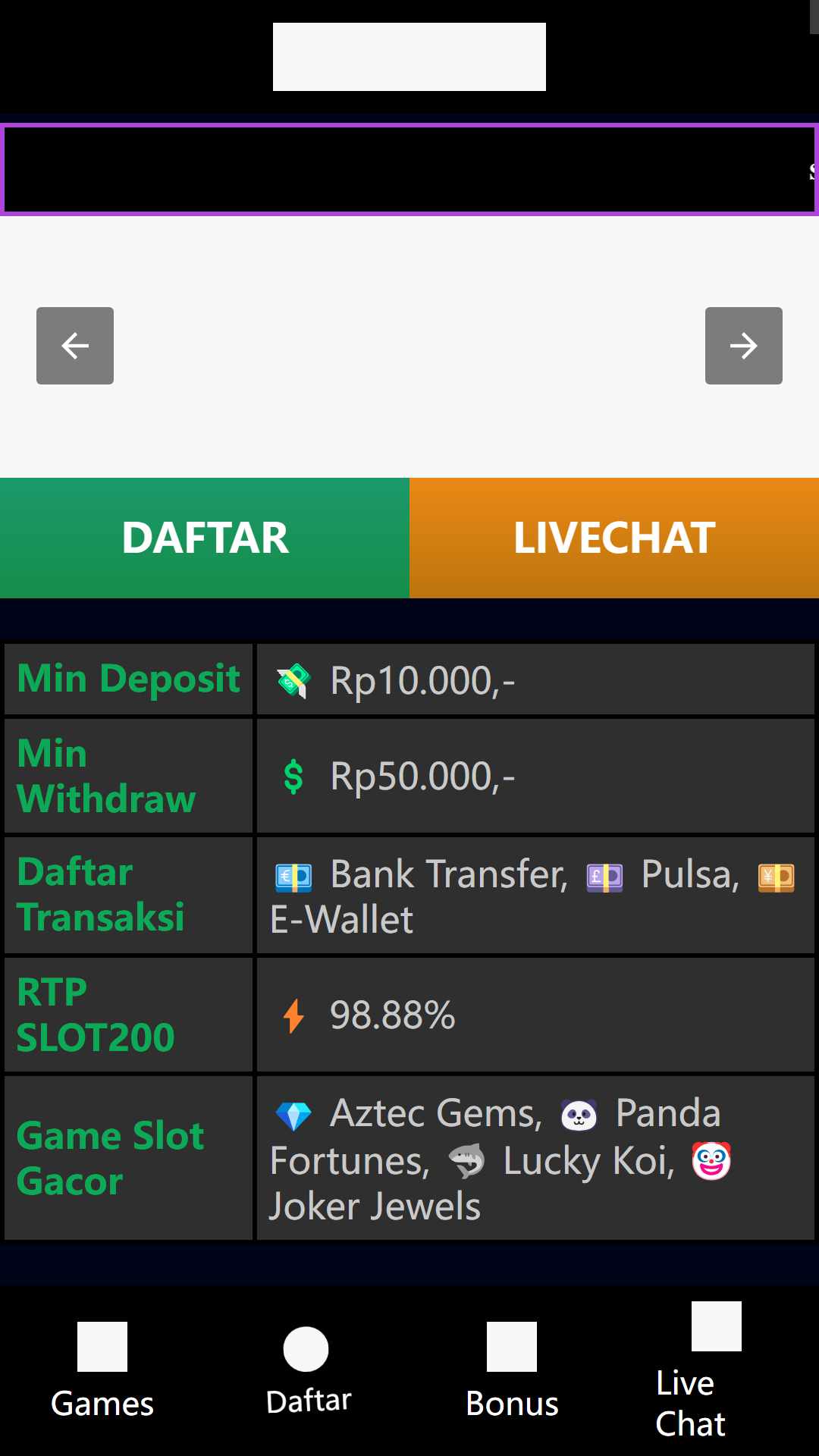Open the orange LIVECHAT button
The height and width of the screenshot is (1456, 819).
point(614,538)
